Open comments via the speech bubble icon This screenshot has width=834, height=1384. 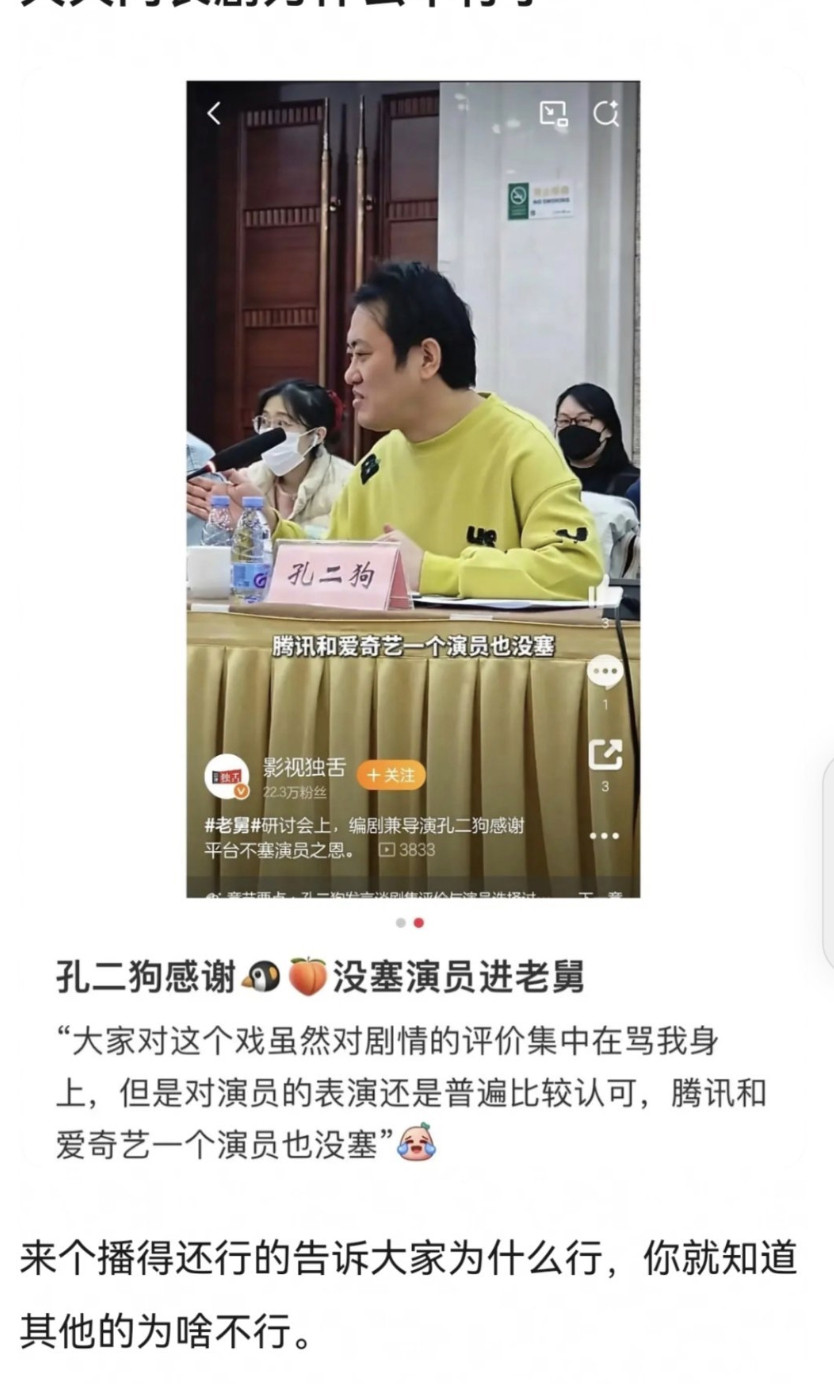[604, 671]
